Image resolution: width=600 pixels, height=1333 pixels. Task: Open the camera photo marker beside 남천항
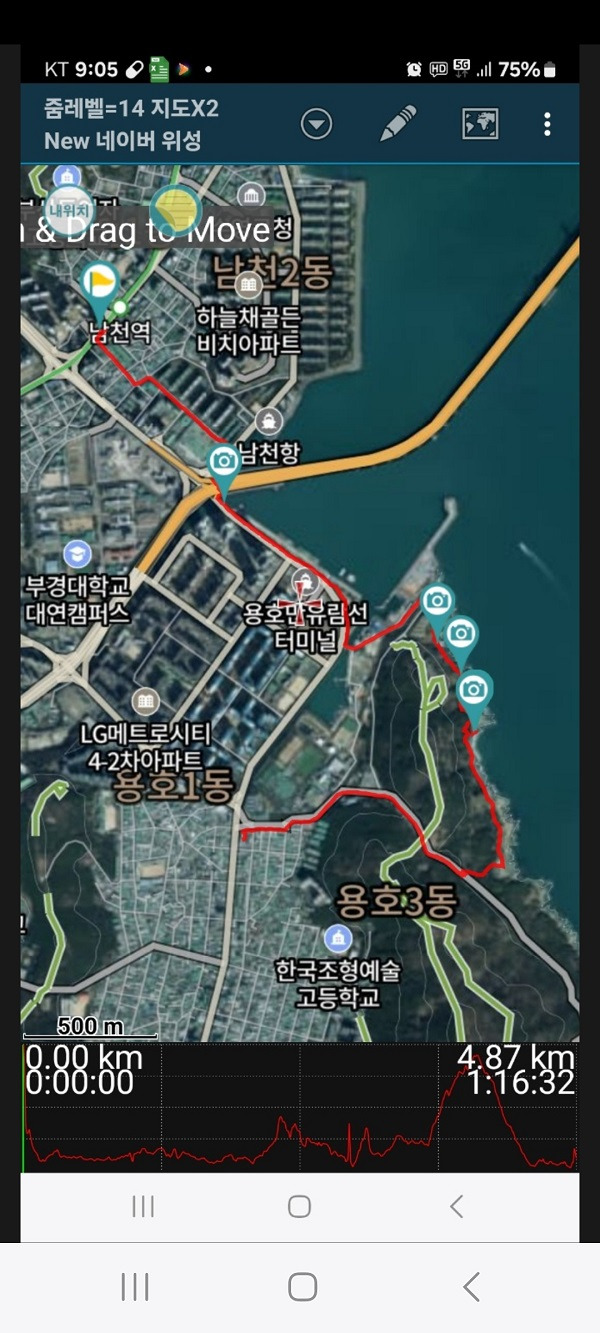coord(224,463)
